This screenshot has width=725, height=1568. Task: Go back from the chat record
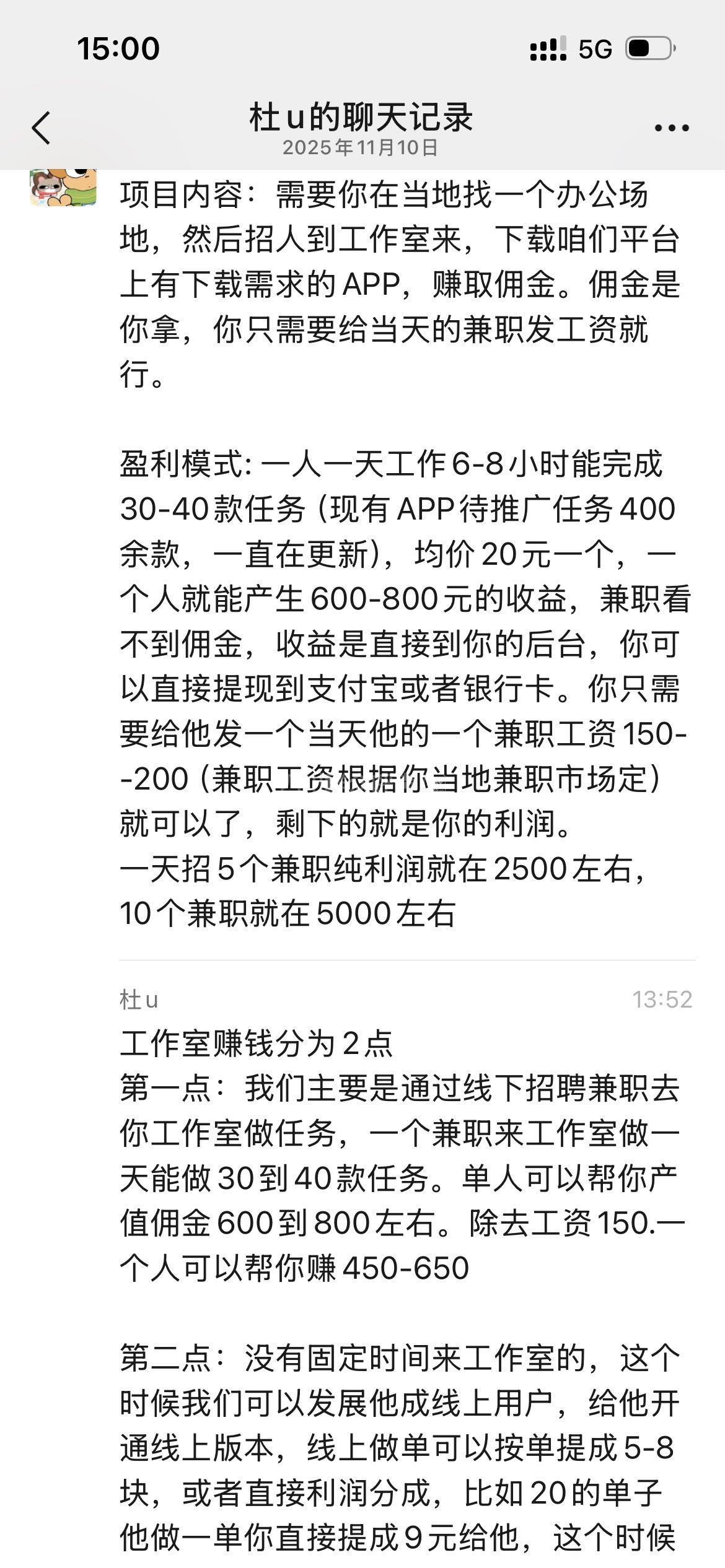click(x=41, y=128)
